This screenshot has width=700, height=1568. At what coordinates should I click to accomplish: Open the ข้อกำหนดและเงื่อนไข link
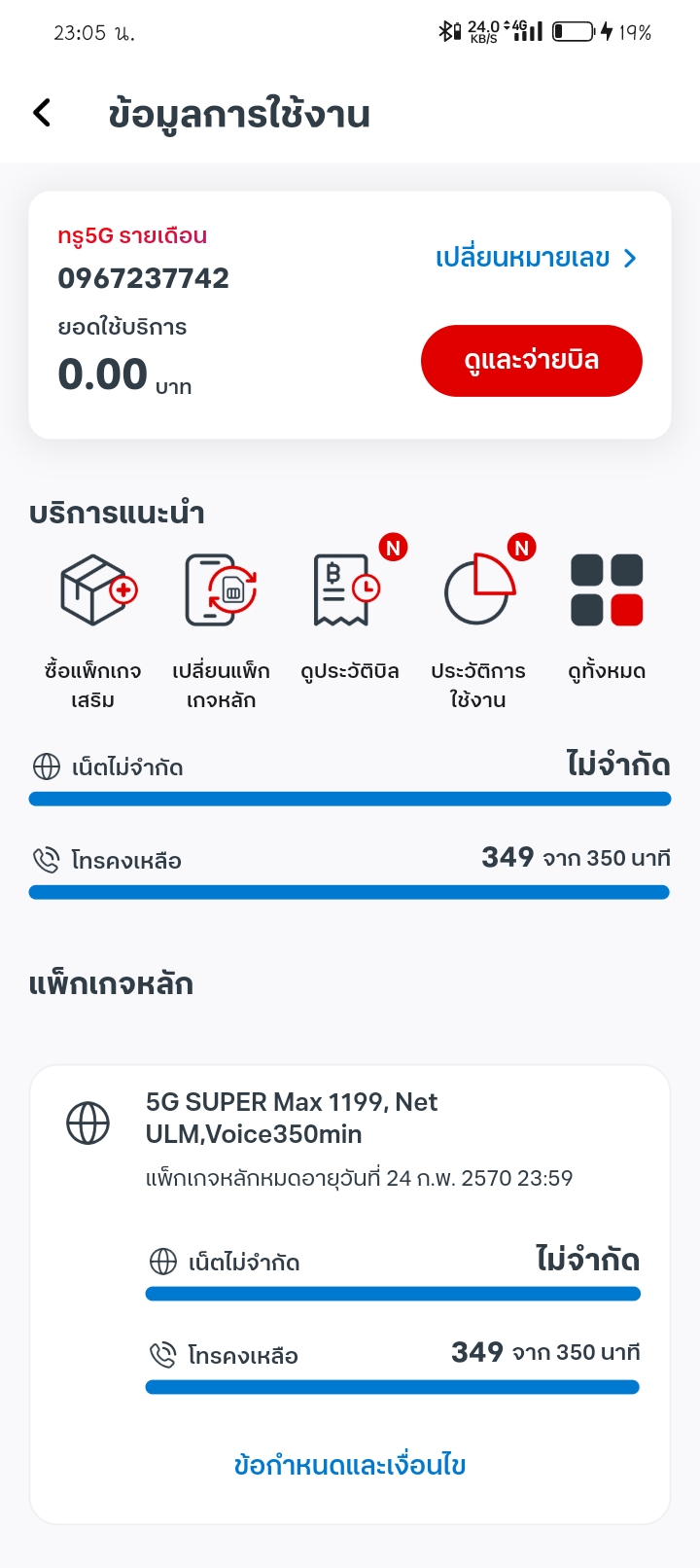point(350,1465)
